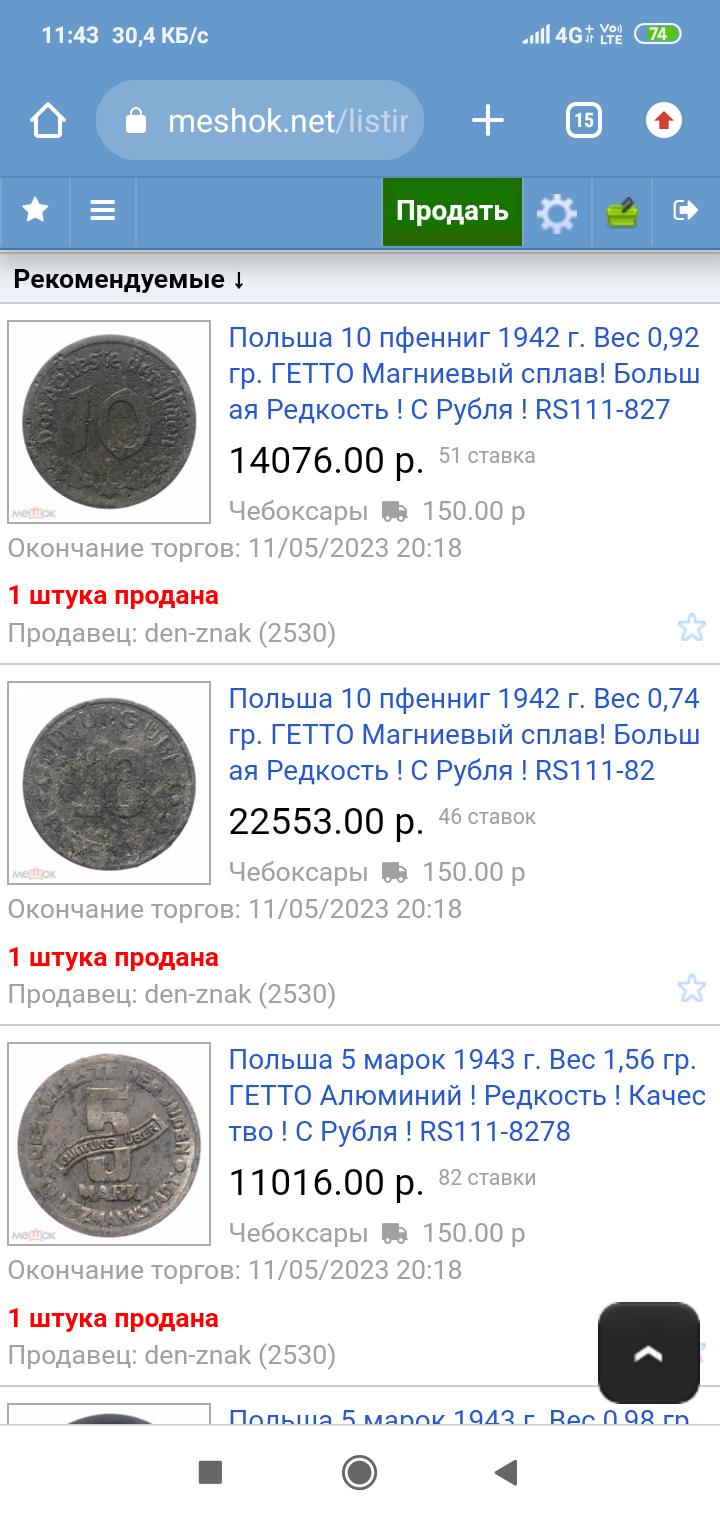Image resolution: width=720 pixels, height=1520 pixels.
Task: Open the 5 марок Вес 1,56 гр. listing
Action: pos(467,1095)
